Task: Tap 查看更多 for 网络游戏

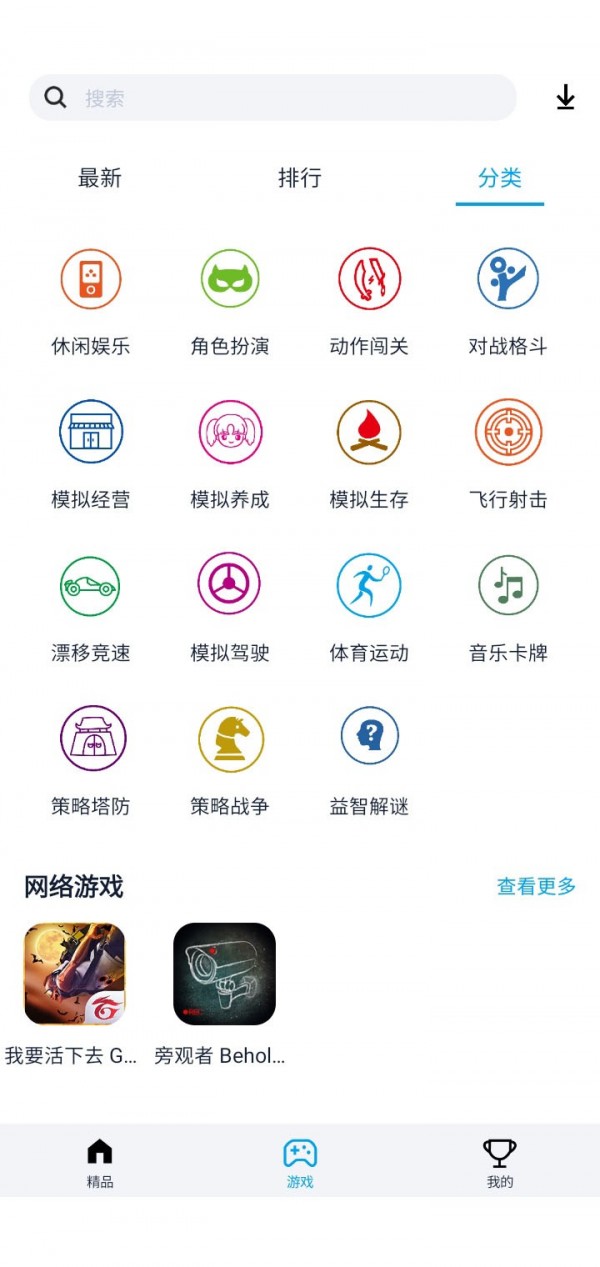Action: click(537, 886)
